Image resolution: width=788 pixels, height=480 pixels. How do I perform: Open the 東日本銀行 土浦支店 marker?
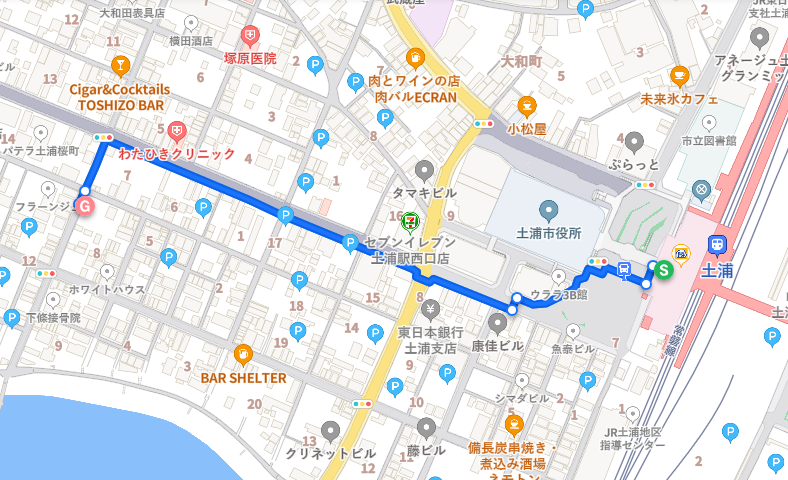pos(430,307)
